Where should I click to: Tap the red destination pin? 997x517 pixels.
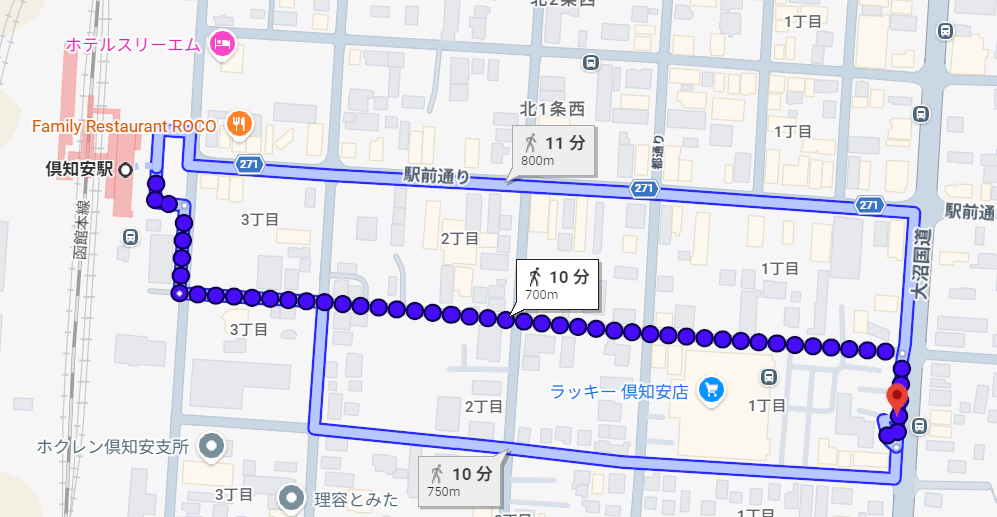coord(897,399)
